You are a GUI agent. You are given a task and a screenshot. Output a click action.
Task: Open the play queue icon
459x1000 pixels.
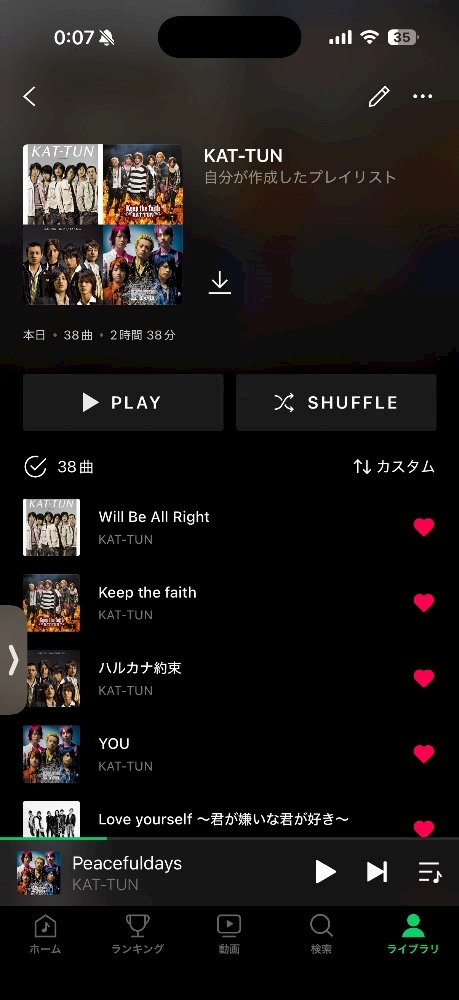(430, 872)
